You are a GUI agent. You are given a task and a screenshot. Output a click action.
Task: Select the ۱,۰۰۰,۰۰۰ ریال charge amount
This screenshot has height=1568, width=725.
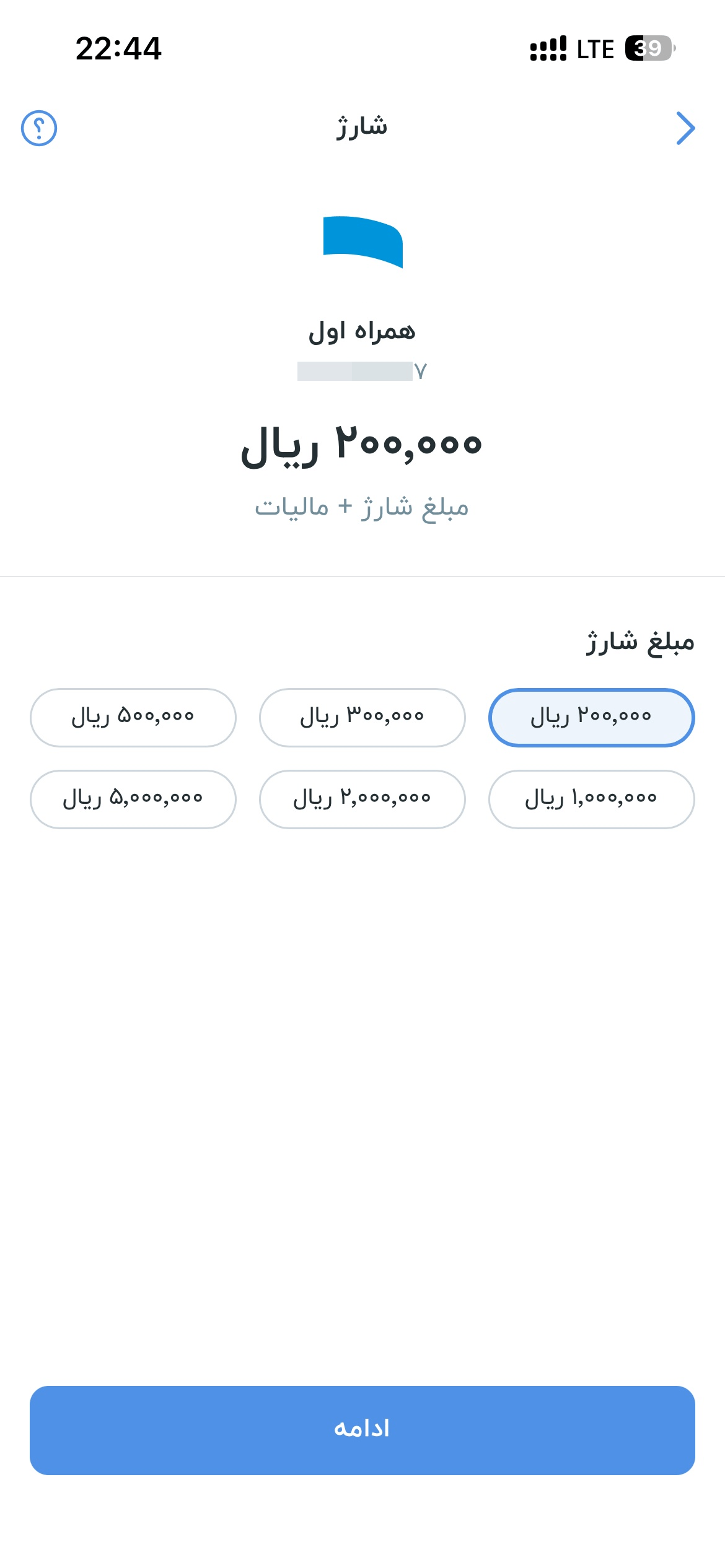point(591,799)
